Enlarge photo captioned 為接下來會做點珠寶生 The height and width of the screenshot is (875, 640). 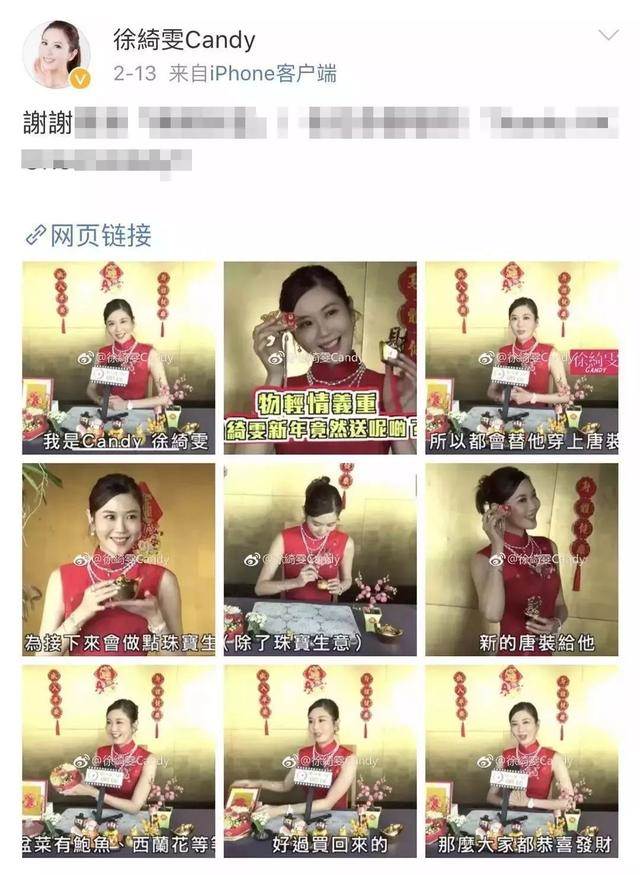(119, 559)
